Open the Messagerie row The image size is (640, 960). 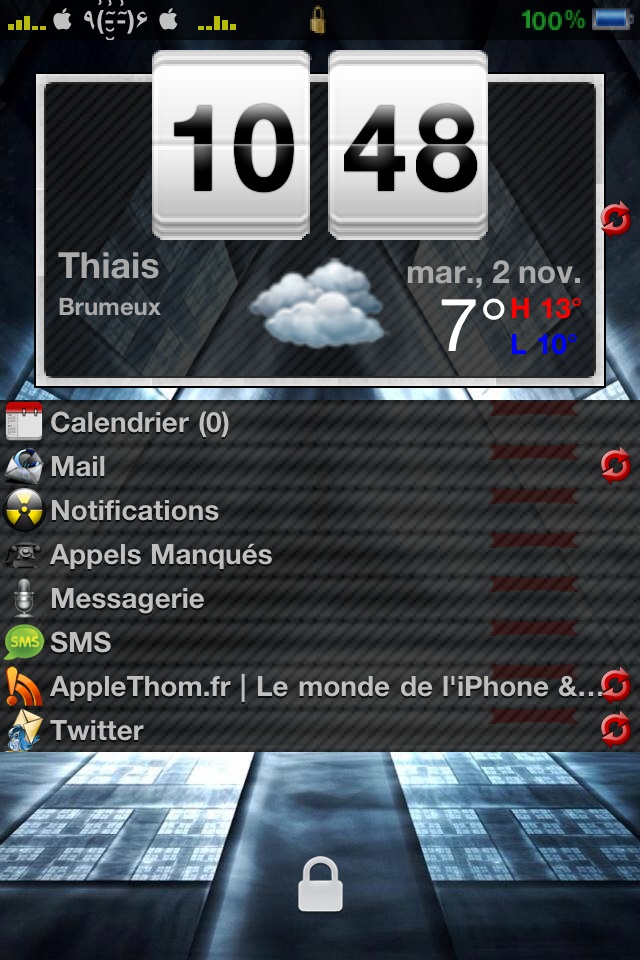coord(127,599)
